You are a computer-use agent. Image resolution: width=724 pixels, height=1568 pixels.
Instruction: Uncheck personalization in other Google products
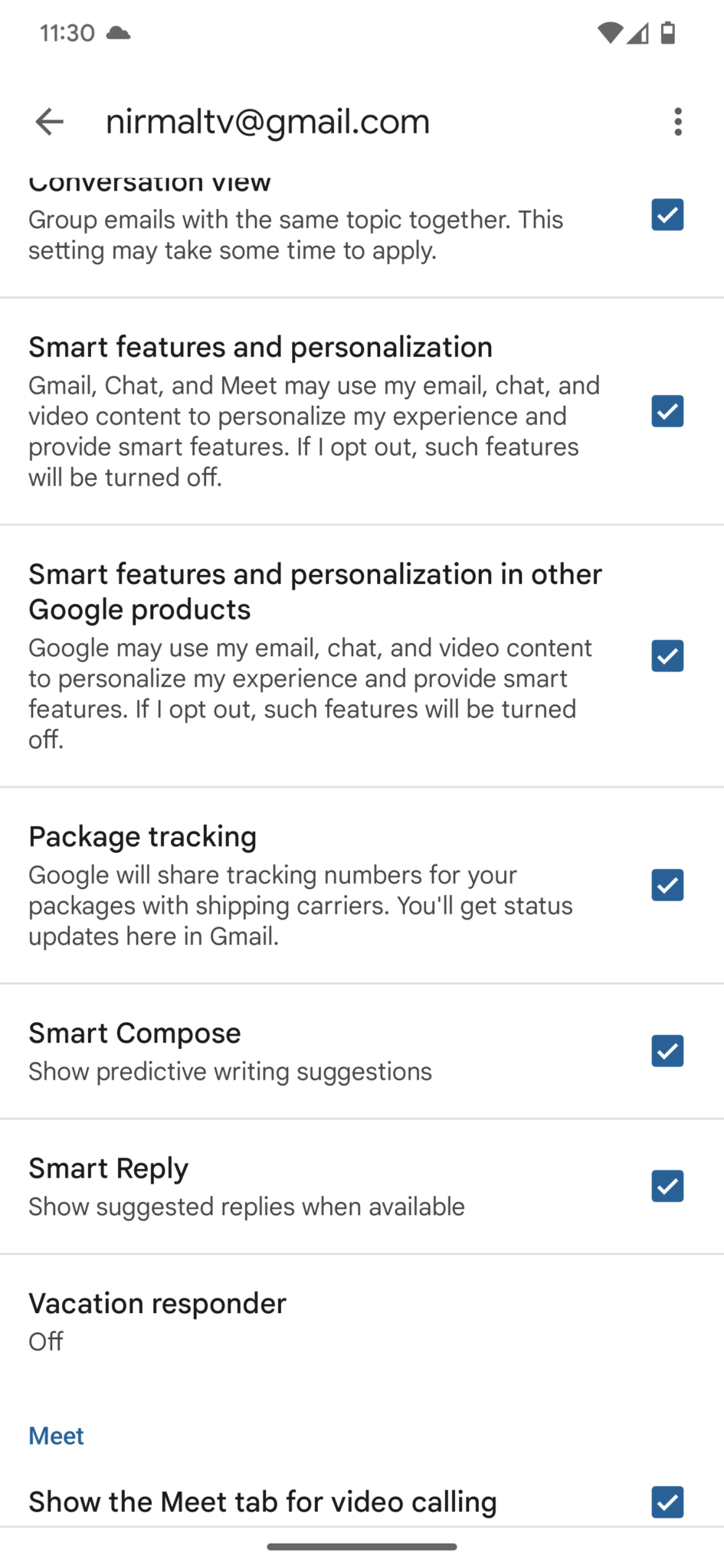[x=667, y=656]
